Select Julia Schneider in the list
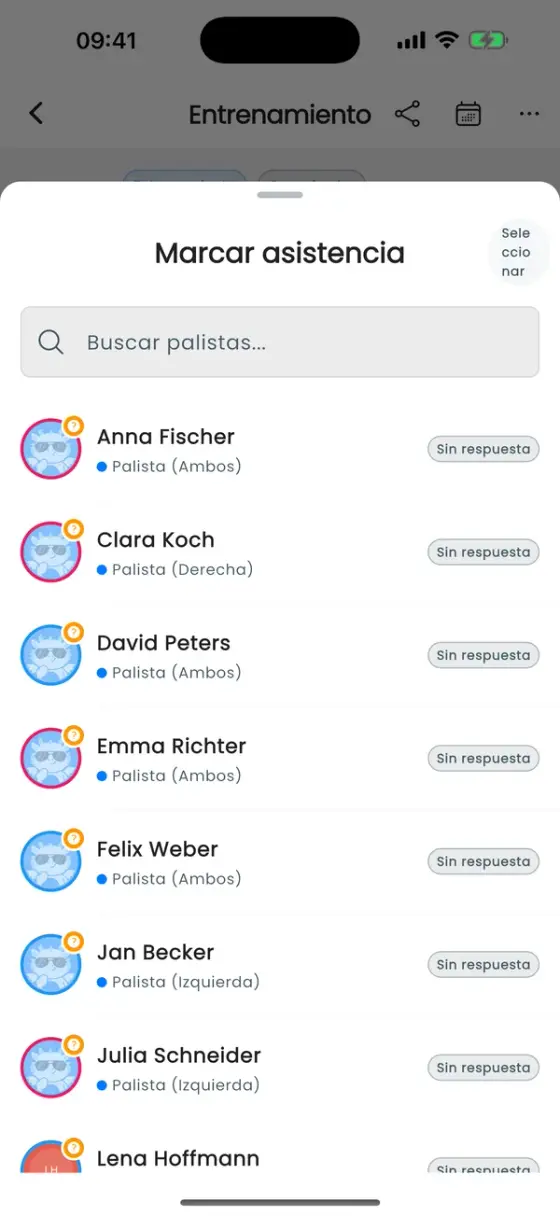560x1216 pixels. pos(280,1067)
